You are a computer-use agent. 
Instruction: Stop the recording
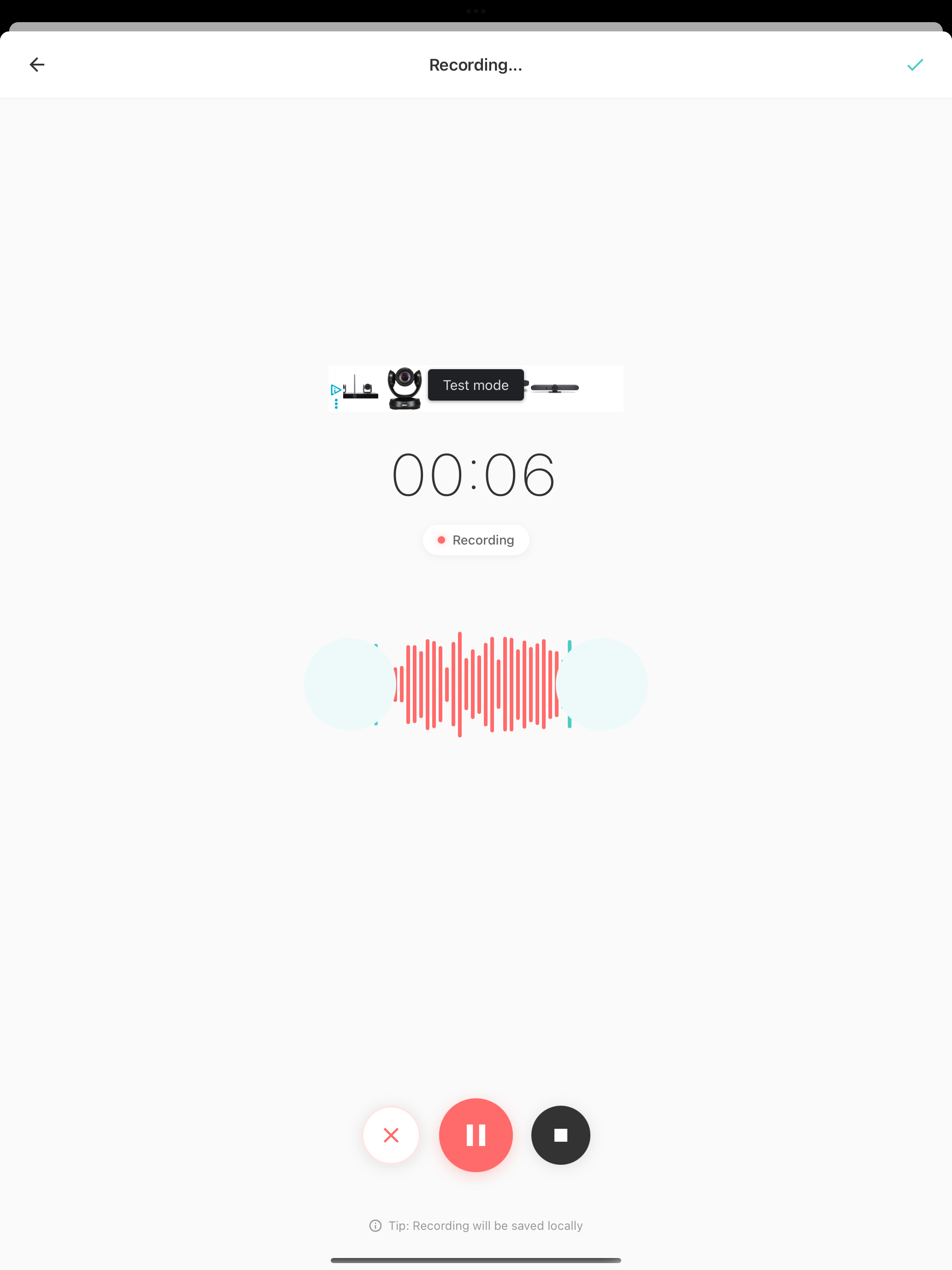[561, 1134]
